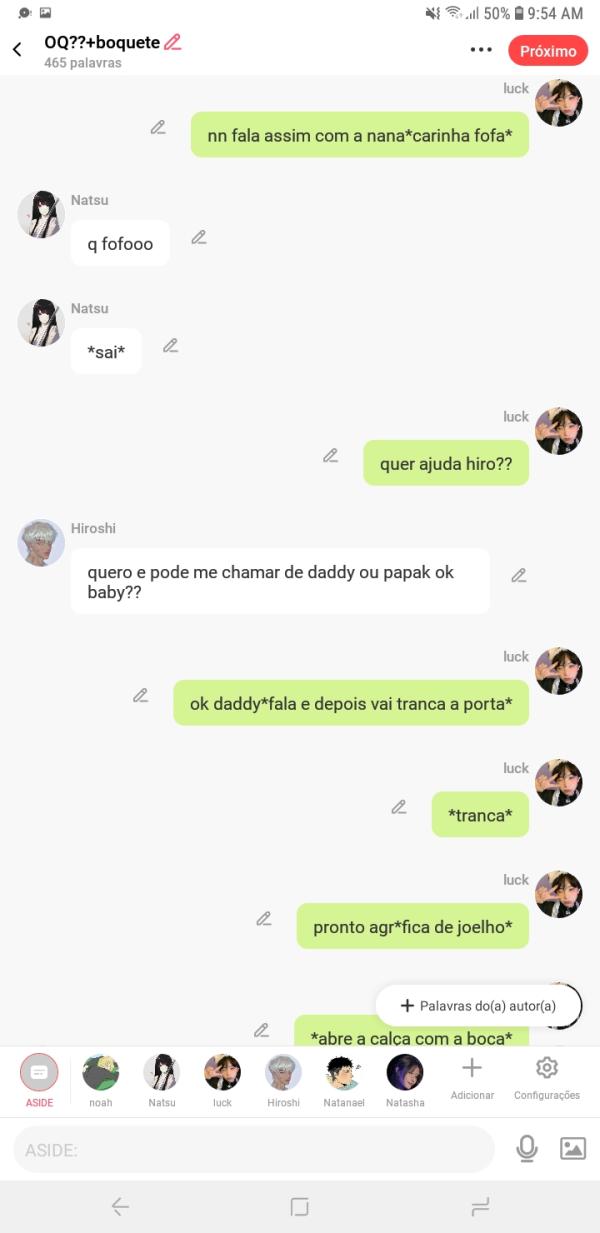Screen dimensions: 600x1233
Task: Go back using the top-left arrow
Action: click(x=17, y=50)
